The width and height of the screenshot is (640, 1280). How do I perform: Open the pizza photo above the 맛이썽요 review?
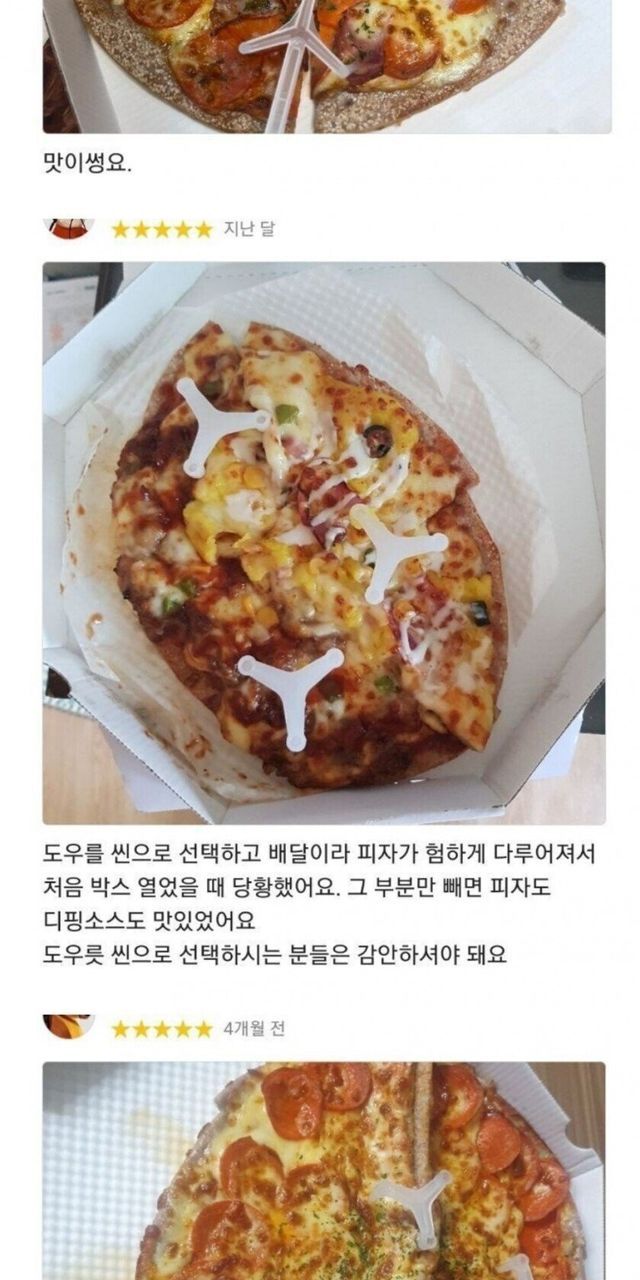click(x=326, y=66)
